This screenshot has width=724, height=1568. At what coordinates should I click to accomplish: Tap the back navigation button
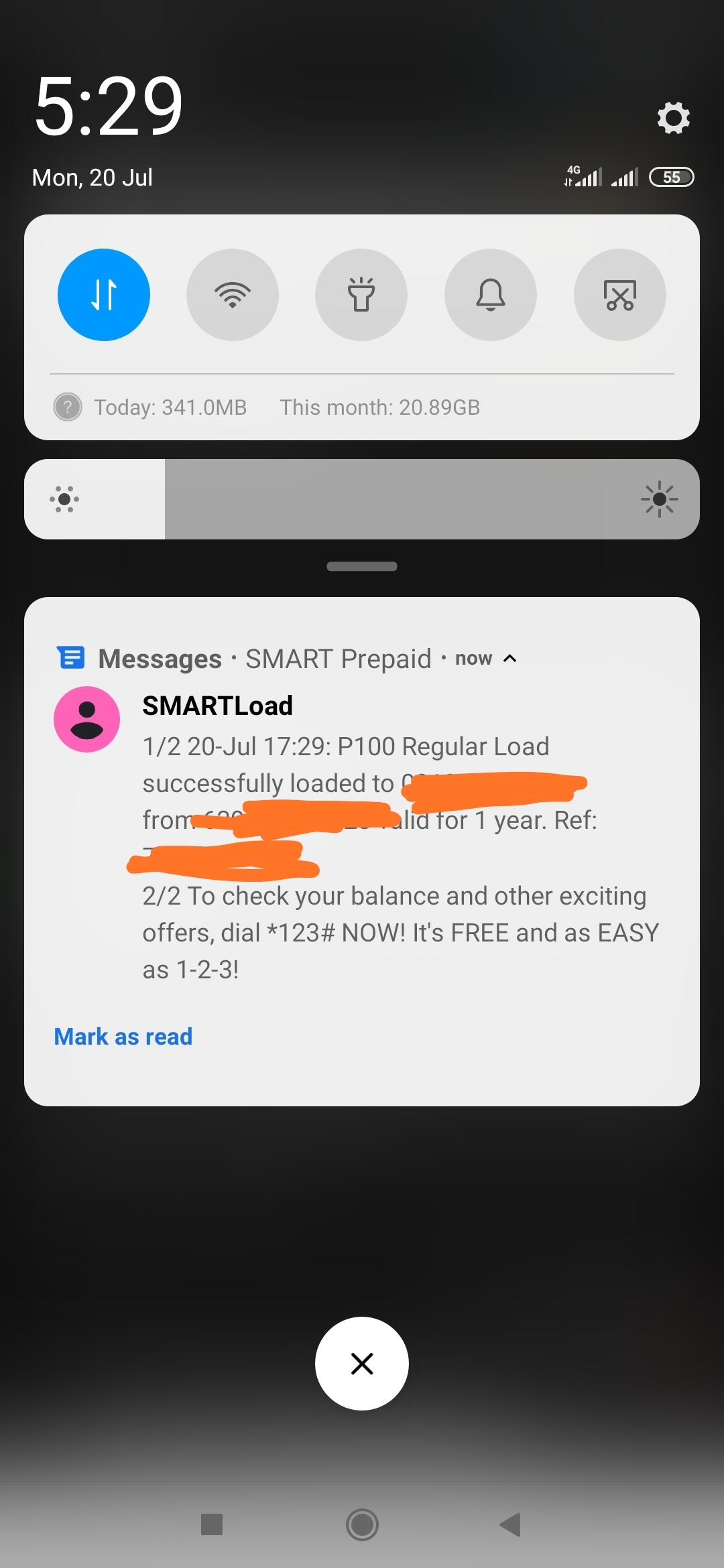click(x=511, y=1524)
